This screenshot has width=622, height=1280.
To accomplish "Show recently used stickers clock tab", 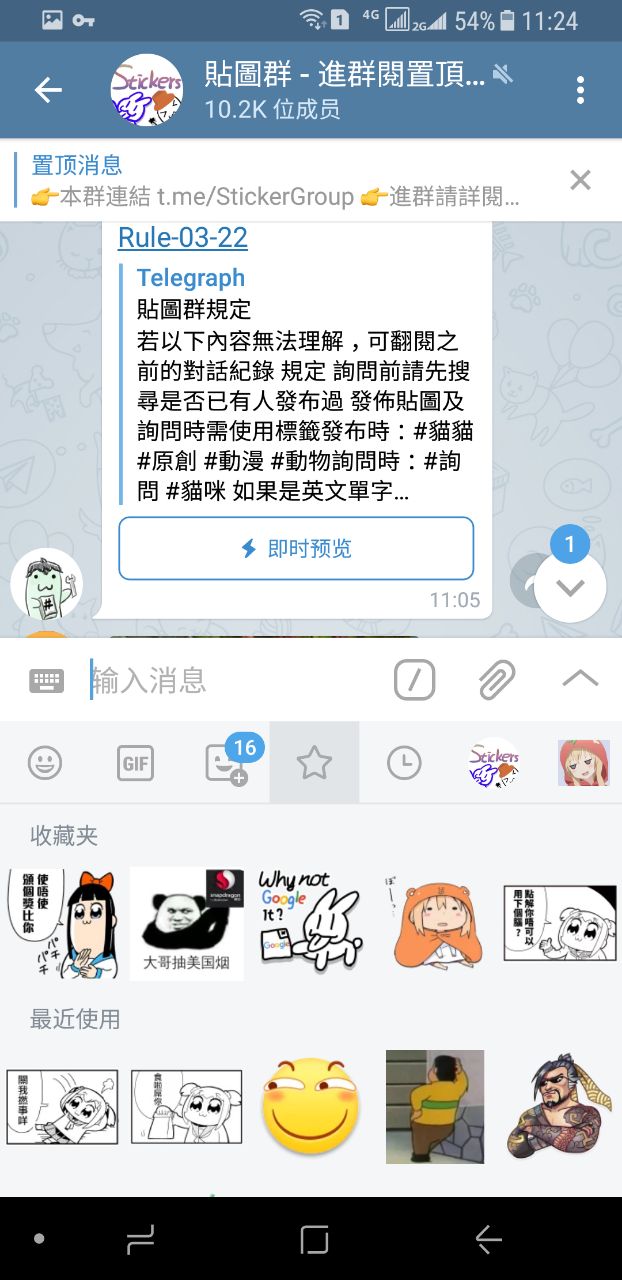I will pos(404,764).
